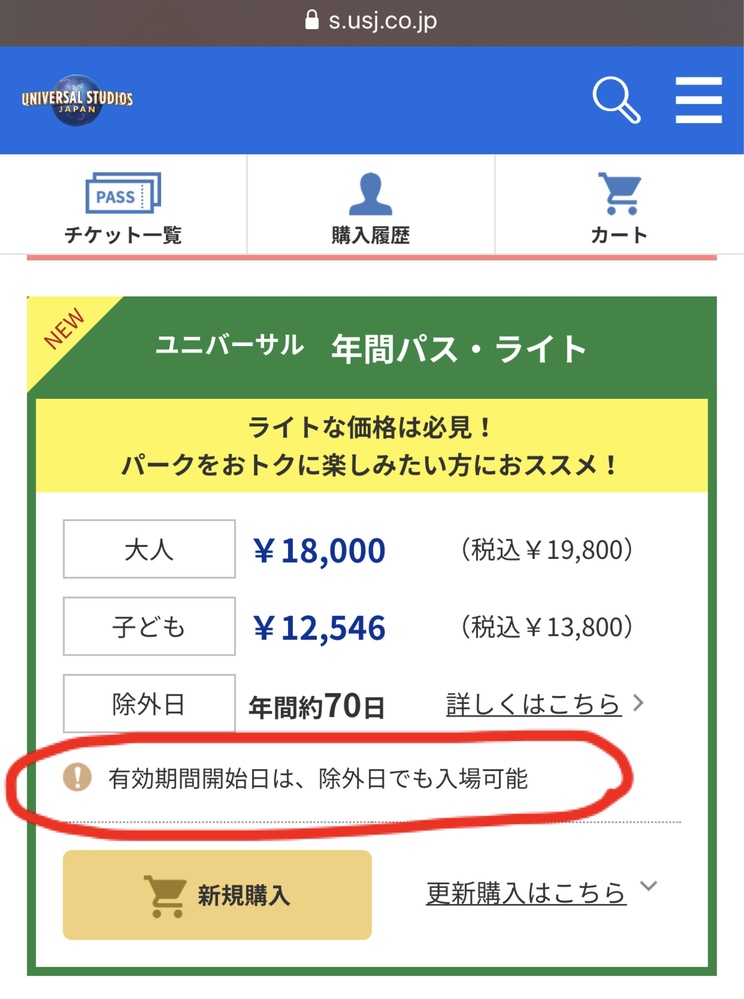Tap the s.usj.co.jp address bar
Image resolution: width=744 pixels, height=999 pixels.
pos(372,21)
